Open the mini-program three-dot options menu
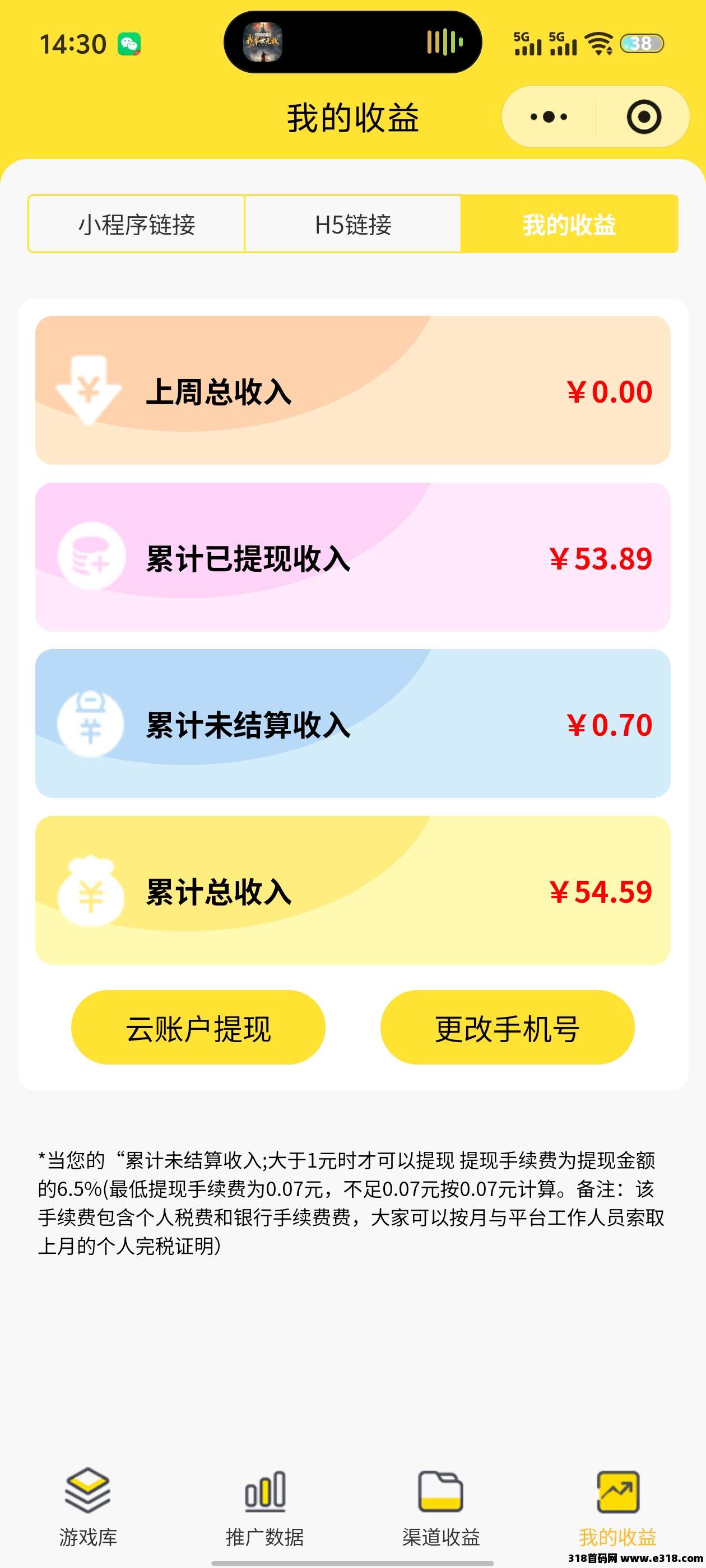 coord(549,117)
